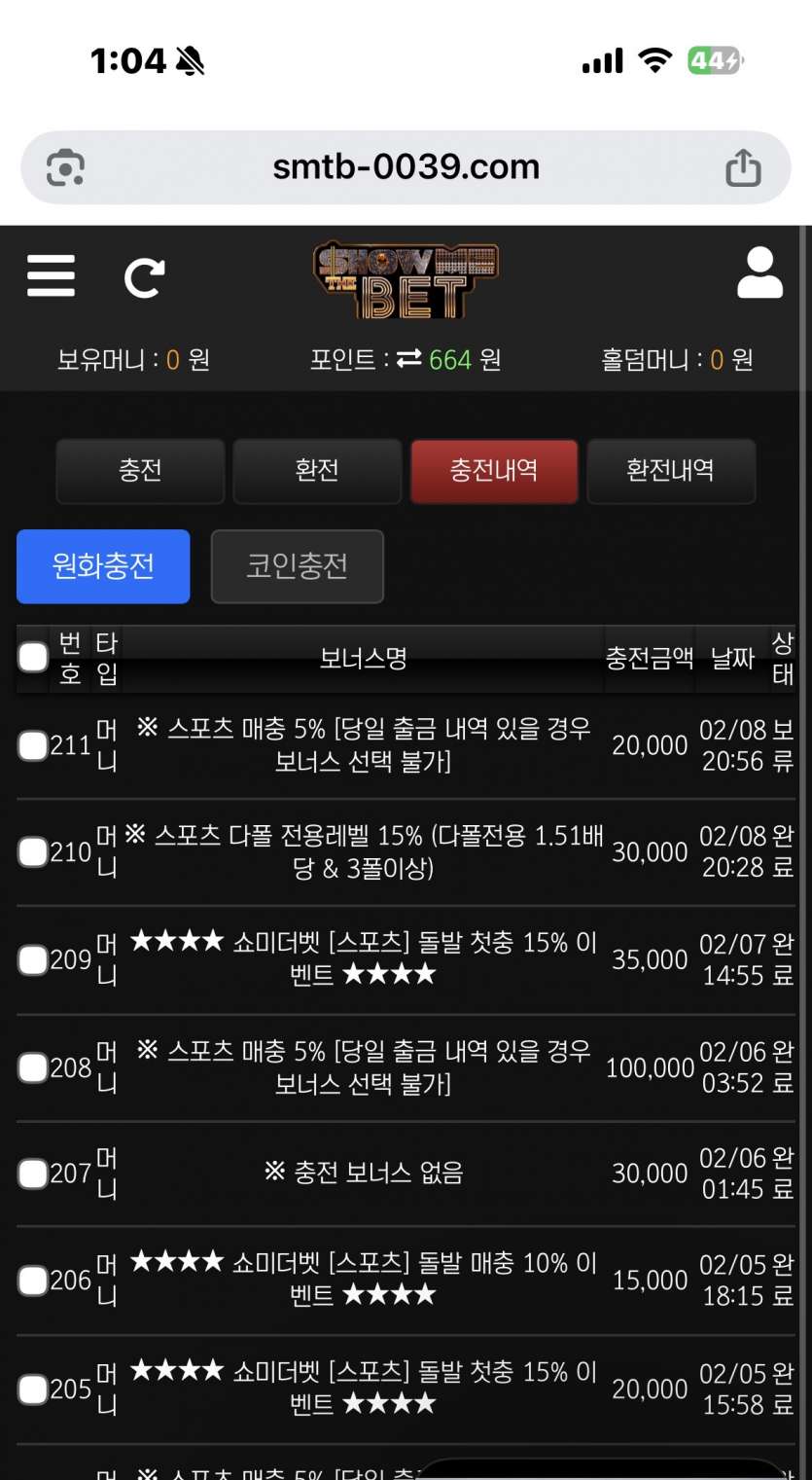The height and width of the screenshot is (1480, 812).
Task: Tap the points exchange arrows icon
Action: coord(408,359)
